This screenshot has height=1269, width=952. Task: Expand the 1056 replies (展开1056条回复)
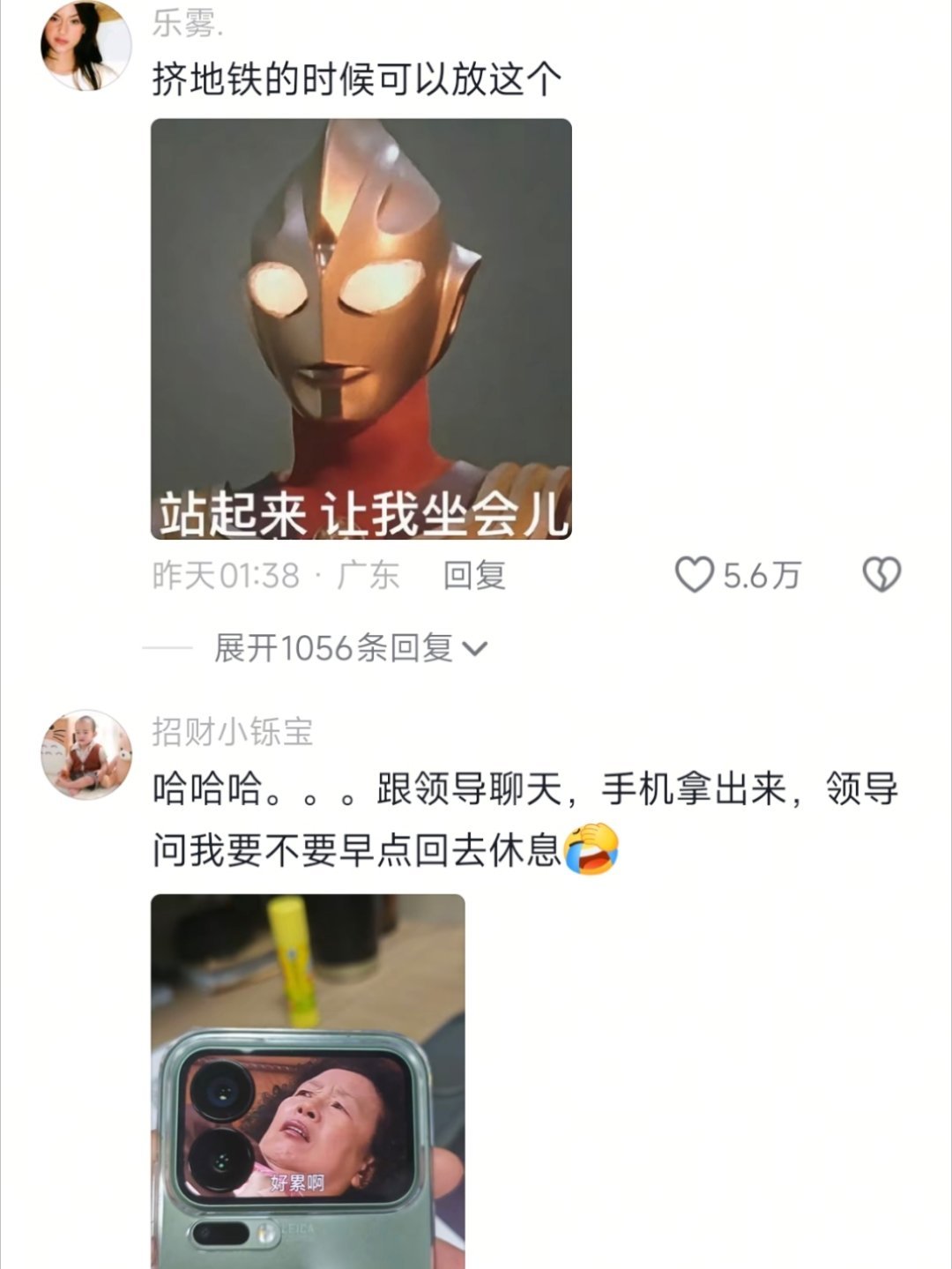(350, 648)
